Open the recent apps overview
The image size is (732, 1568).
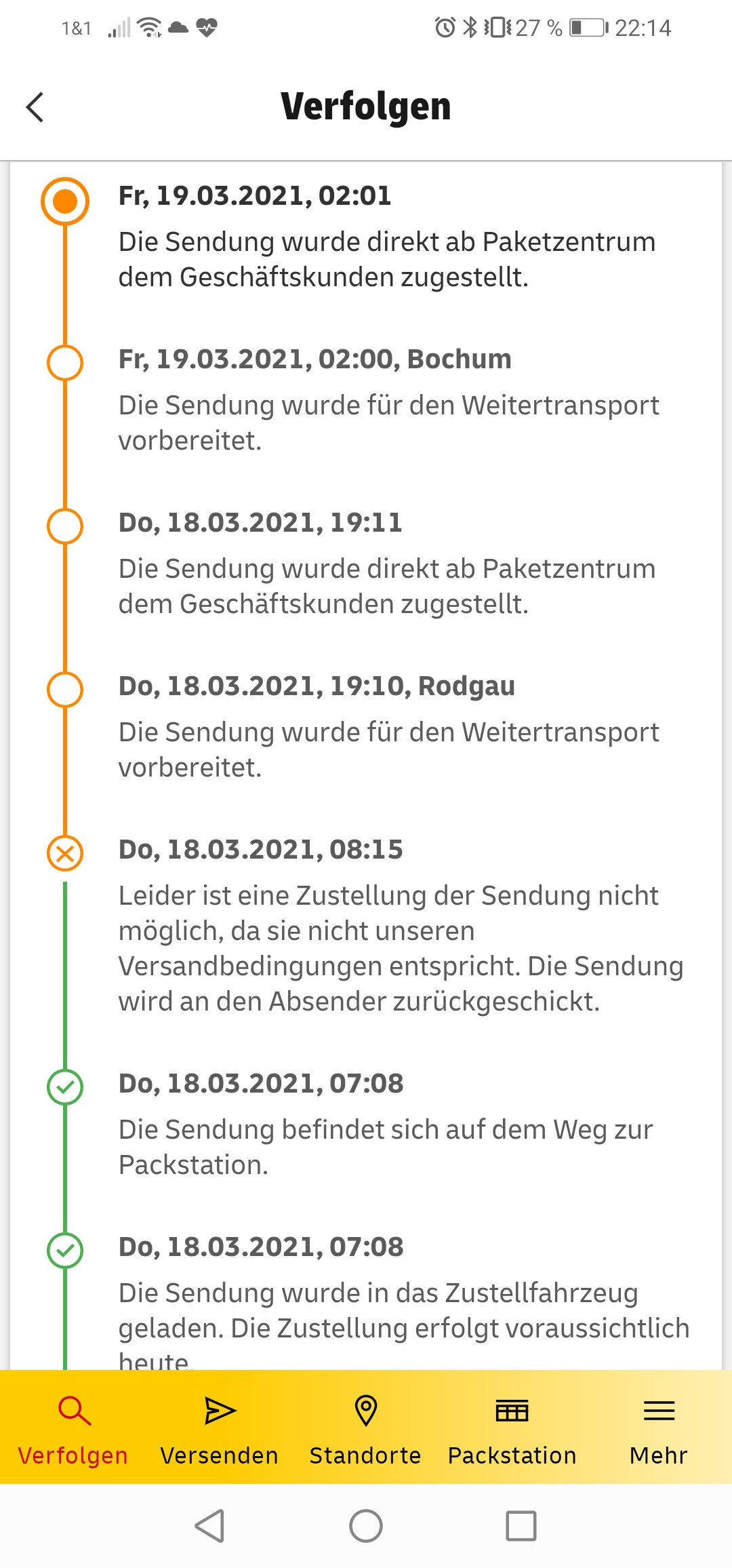coord(521,1526)
